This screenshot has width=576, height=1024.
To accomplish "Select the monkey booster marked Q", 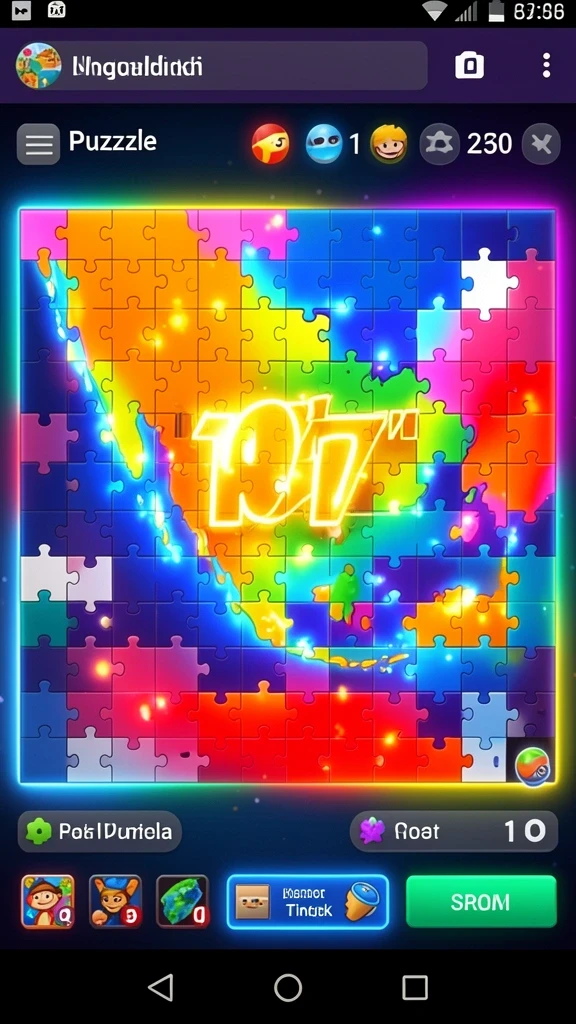I will pyautogui.click(x=48, y=902).
